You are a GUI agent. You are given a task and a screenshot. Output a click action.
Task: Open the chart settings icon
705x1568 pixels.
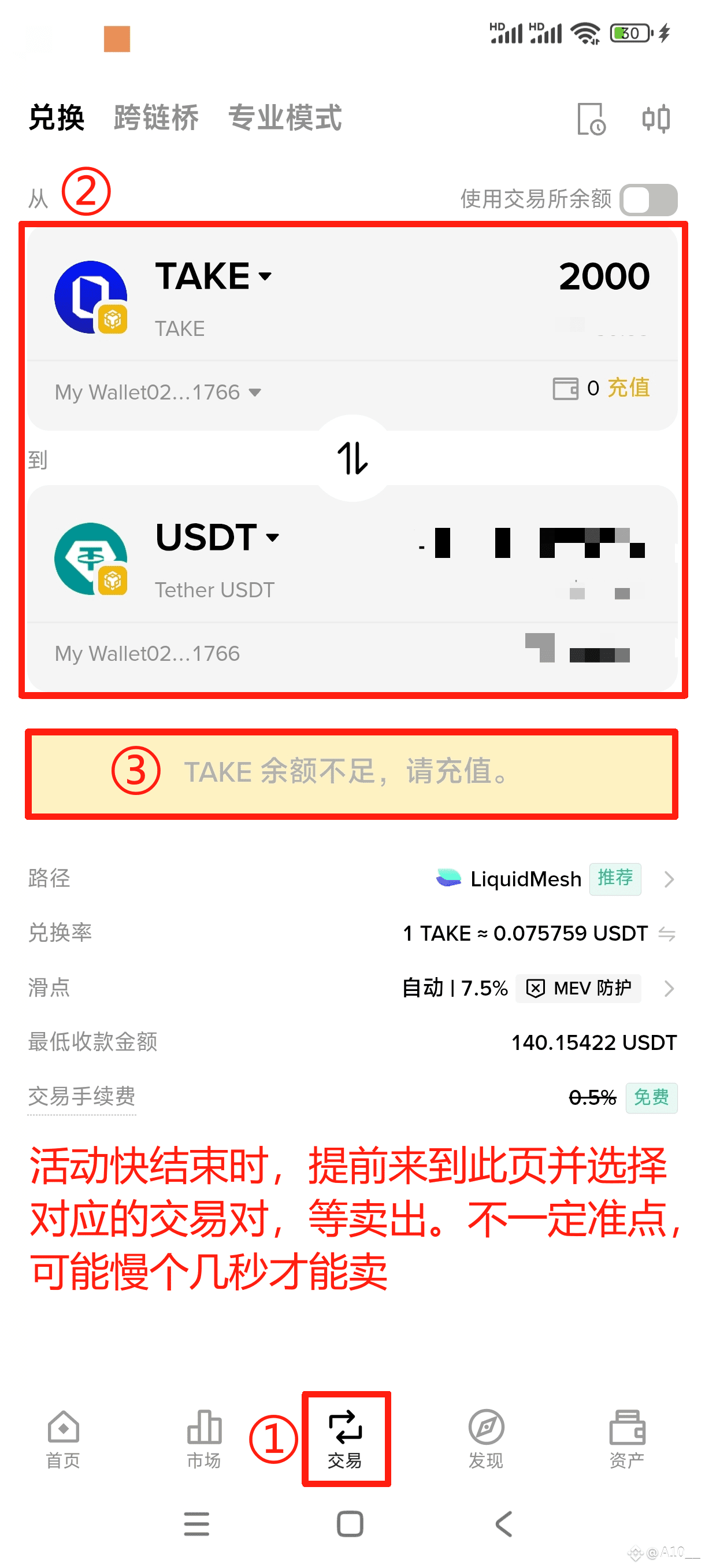pos(656,119)
